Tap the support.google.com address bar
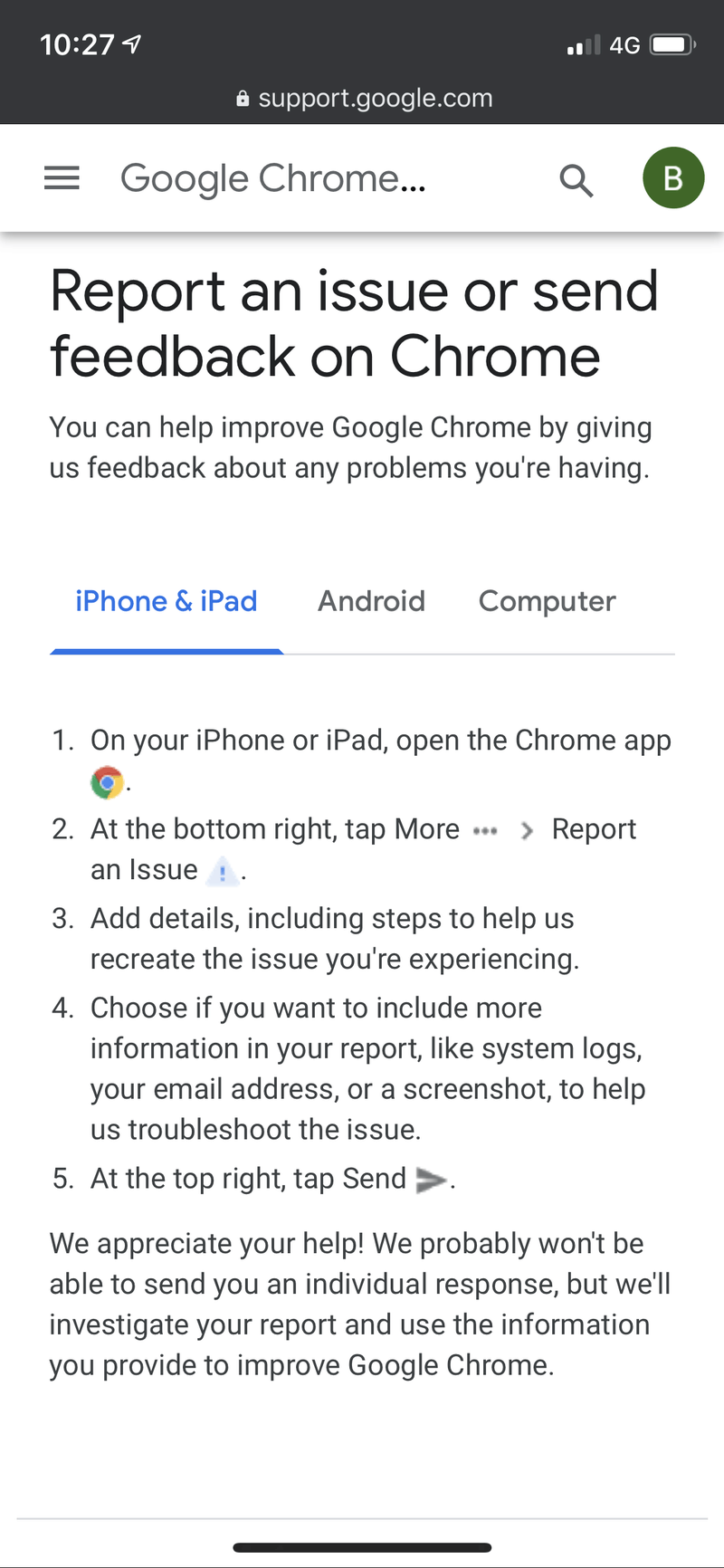 pyautogui.click(x=364, y=98)
